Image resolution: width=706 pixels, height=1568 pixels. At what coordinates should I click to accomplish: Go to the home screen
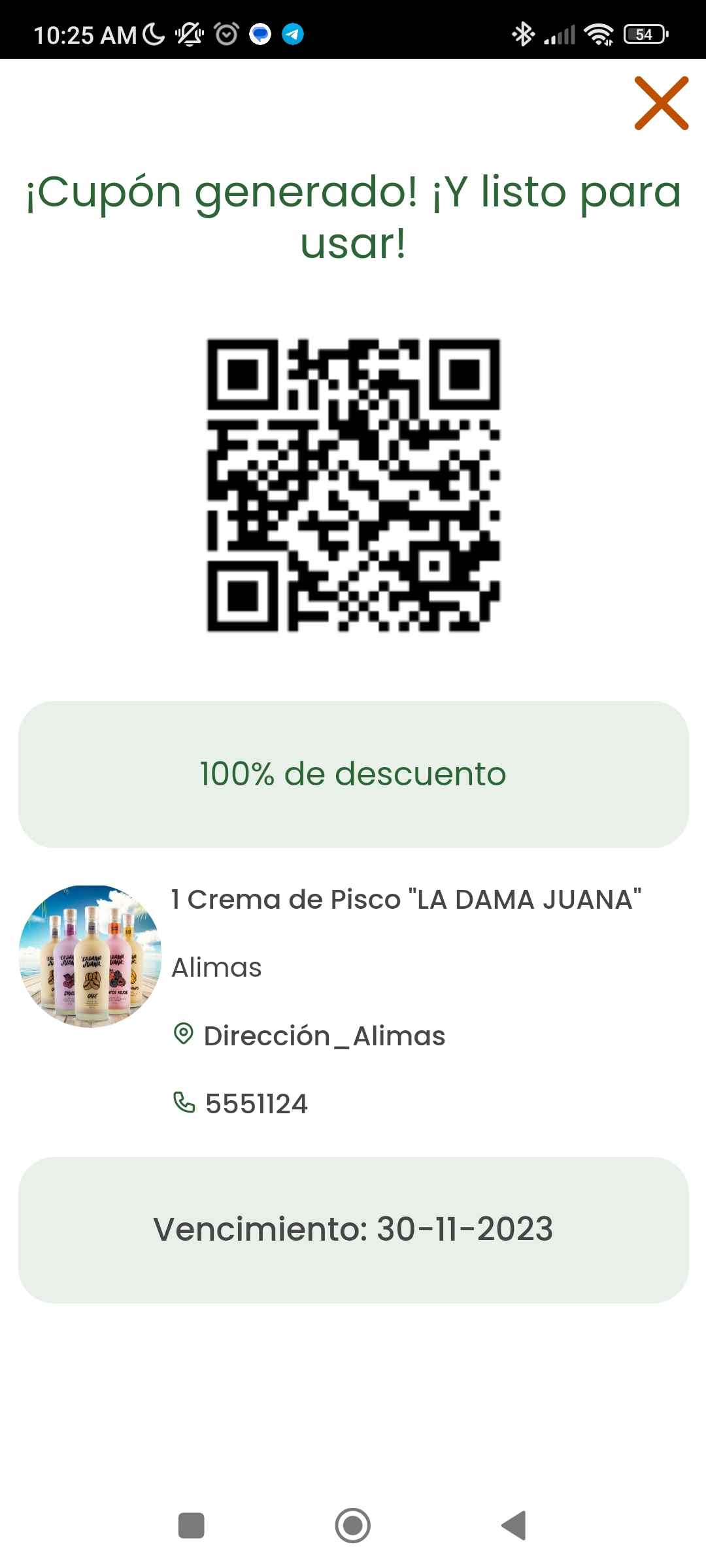pos(353,1526)
